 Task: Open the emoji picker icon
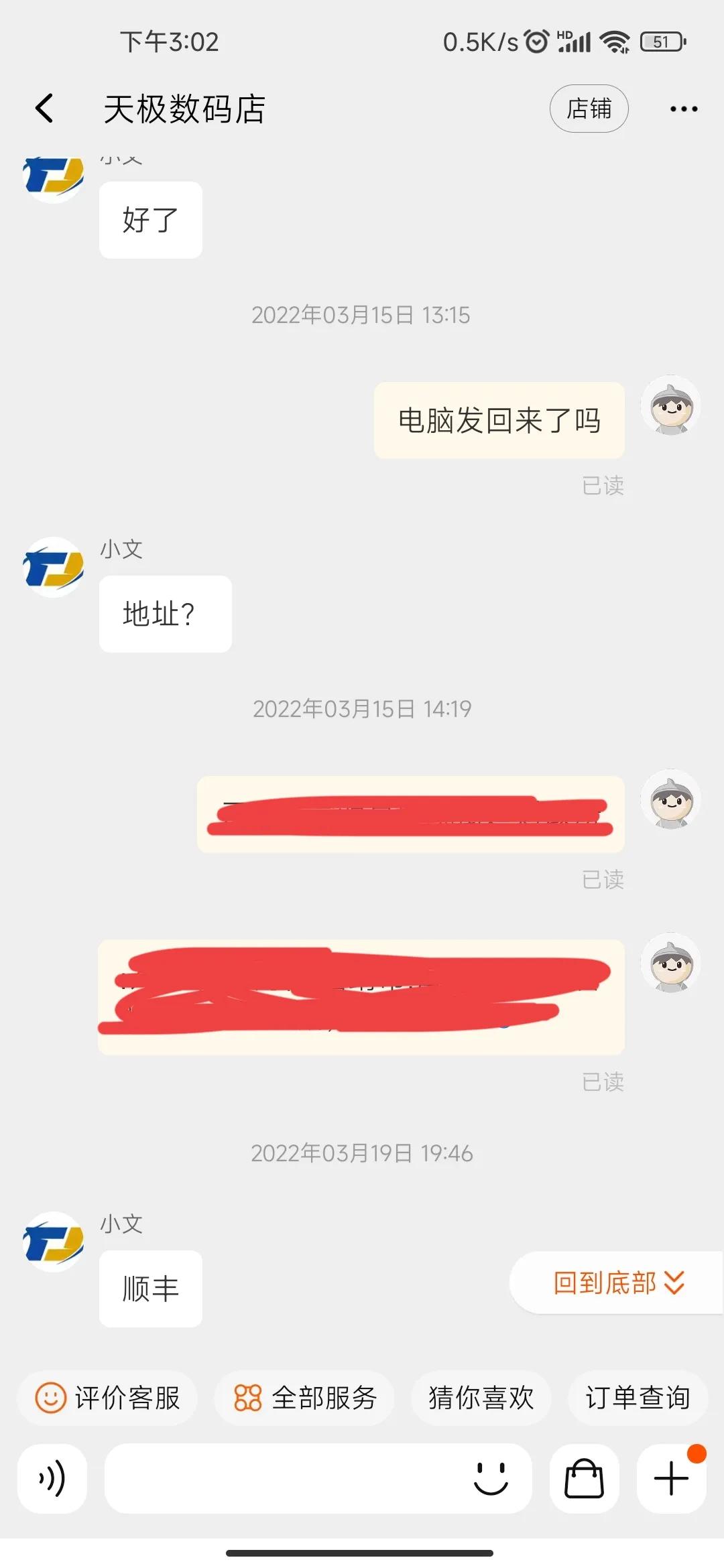(x=490, y=1481)
